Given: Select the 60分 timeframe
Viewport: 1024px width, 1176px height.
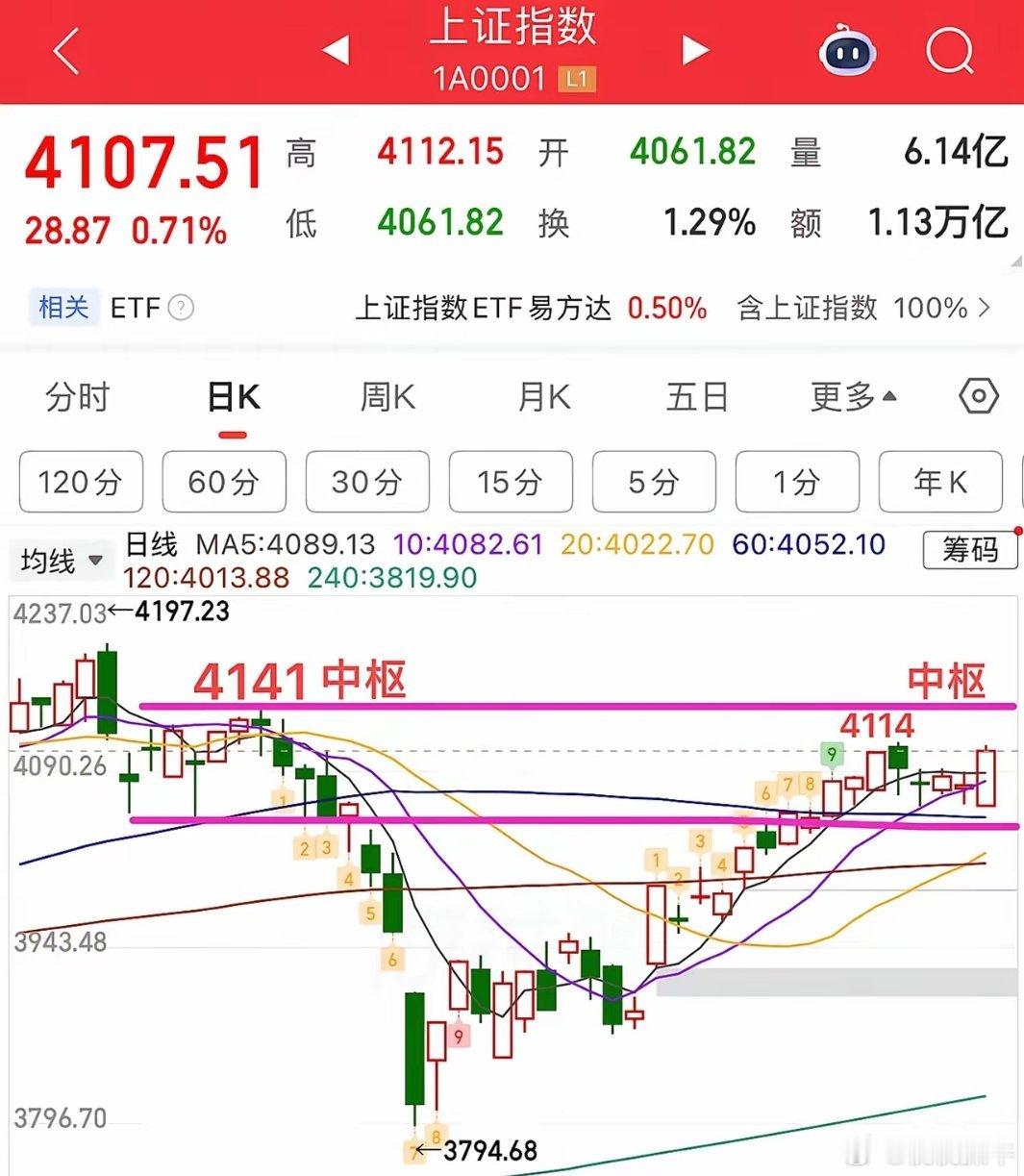Looking at the screenshot, I should [224, 482].
